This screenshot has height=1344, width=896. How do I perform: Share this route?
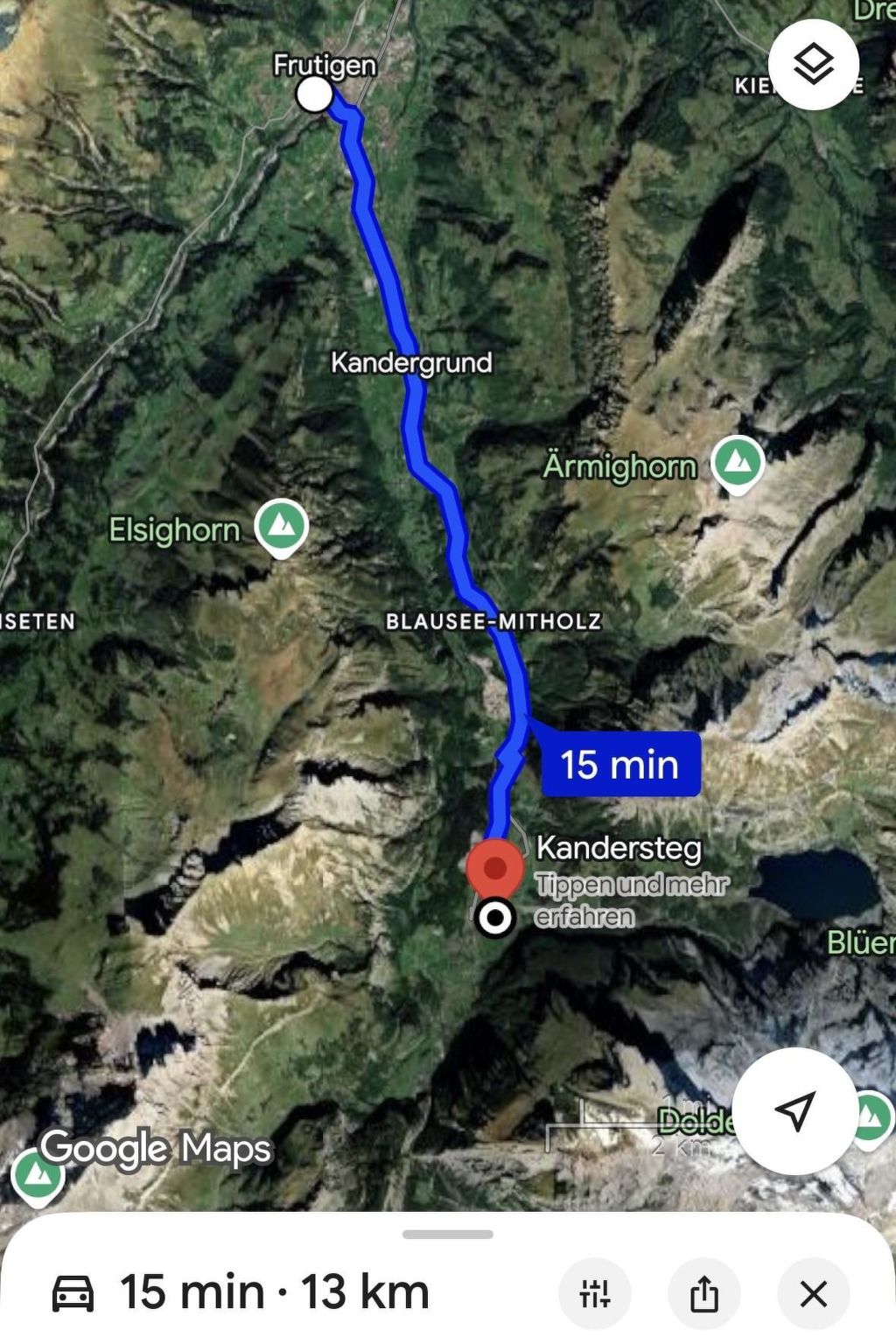click(x=703, y=1293)
